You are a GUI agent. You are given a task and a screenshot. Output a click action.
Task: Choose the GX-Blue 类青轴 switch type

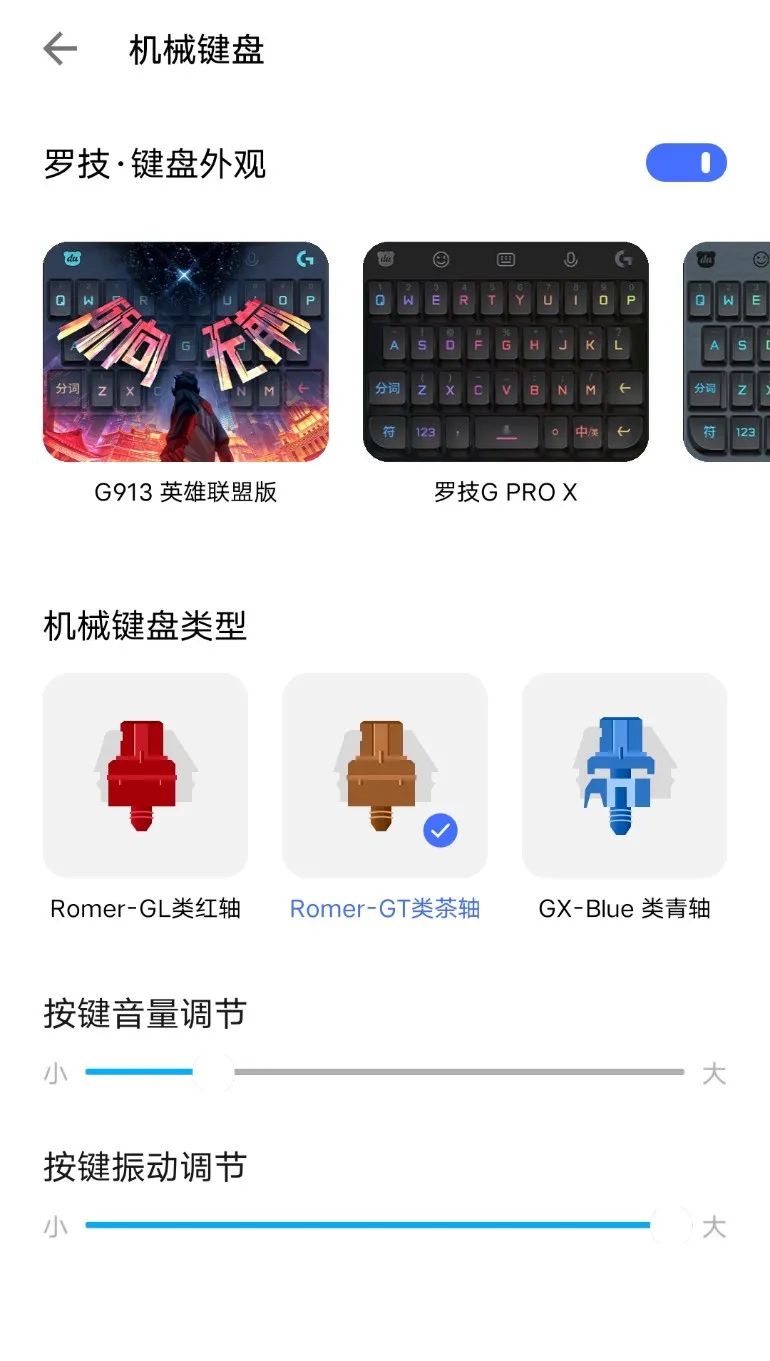[624, 775]
